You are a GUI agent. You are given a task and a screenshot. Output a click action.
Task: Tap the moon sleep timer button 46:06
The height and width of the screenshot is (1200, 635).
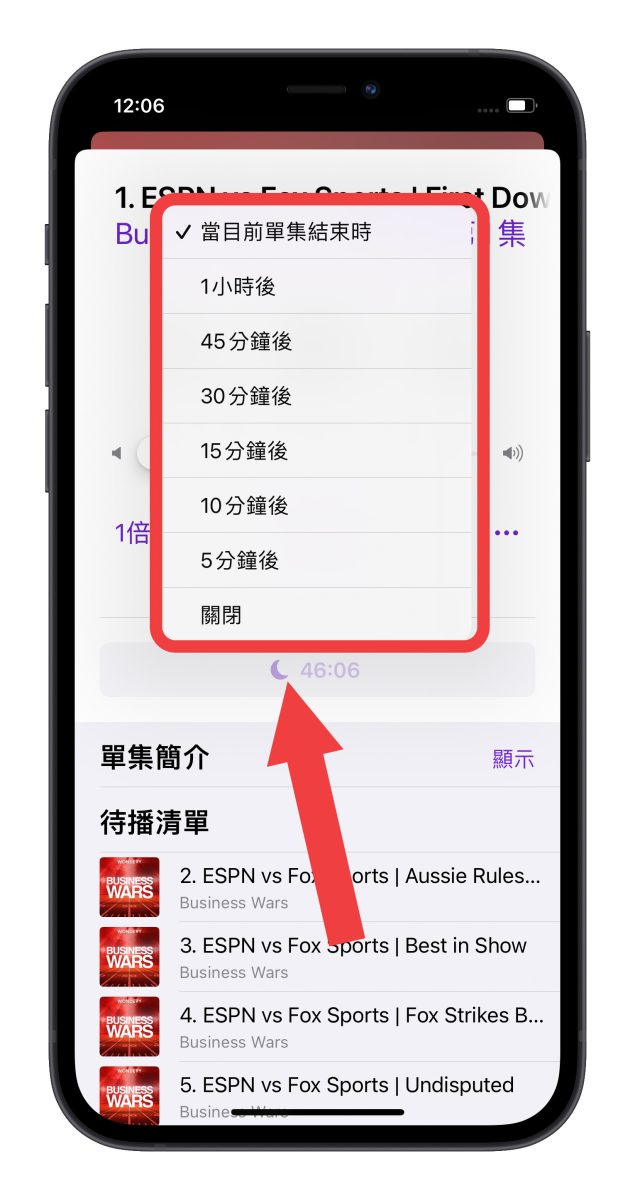click(316, 670)
